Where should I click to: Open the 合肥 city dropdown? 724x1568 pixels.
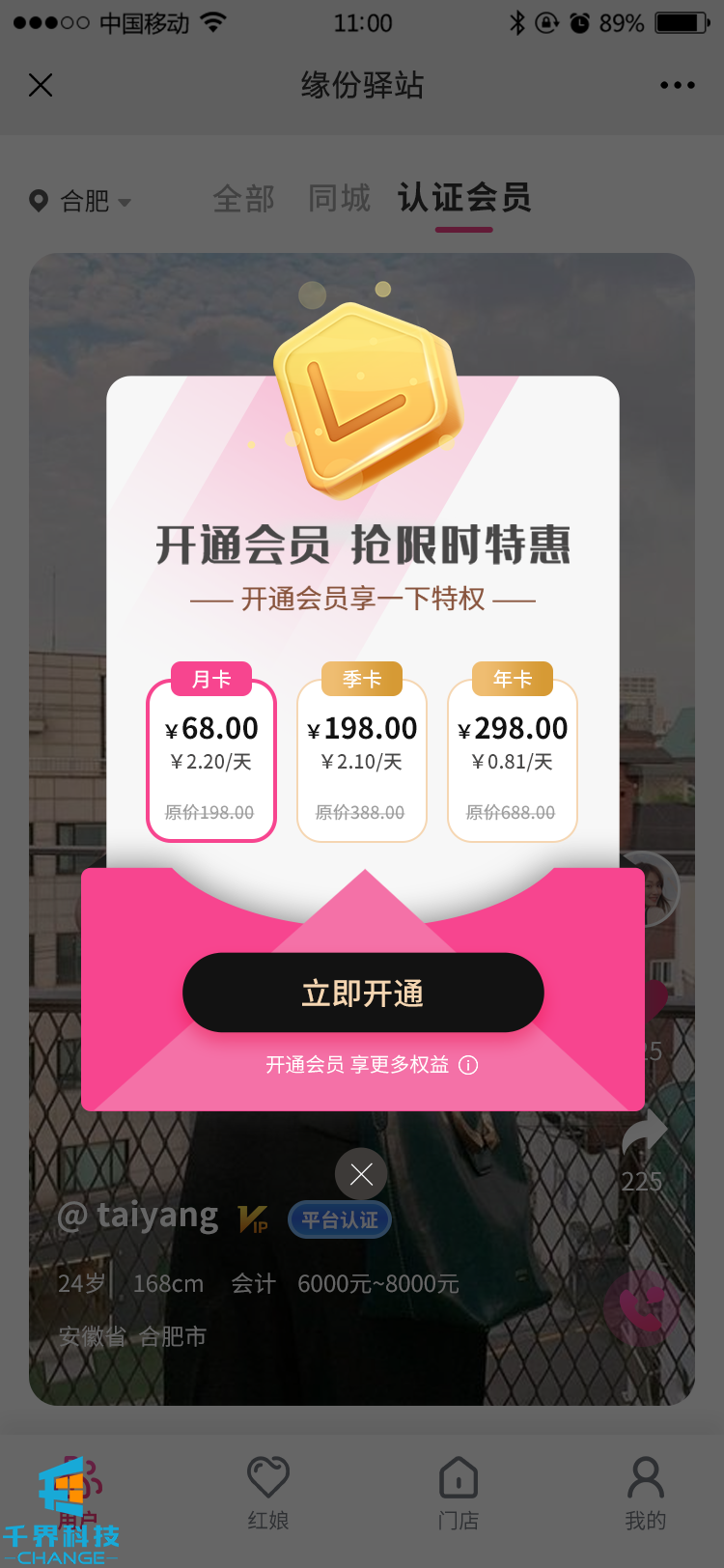click(x=82, y=201)
